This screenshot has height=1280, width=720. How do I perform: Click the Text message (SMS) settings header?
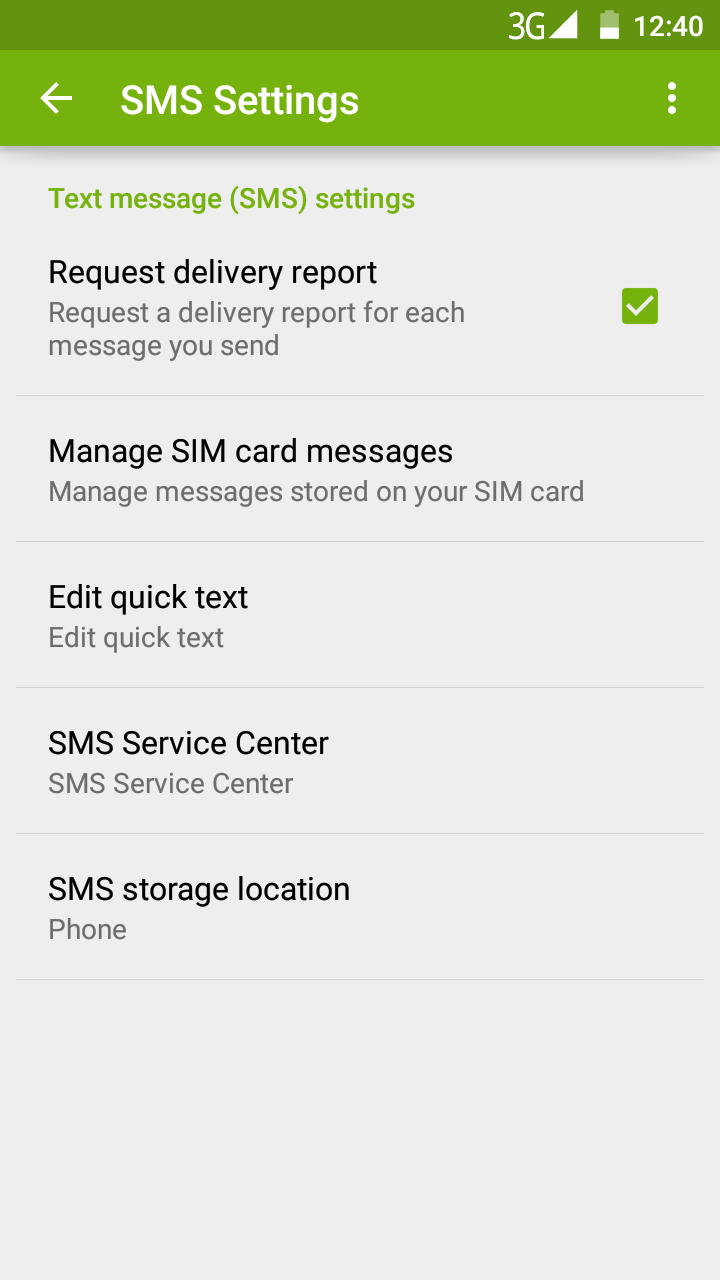tap(232, 198)
